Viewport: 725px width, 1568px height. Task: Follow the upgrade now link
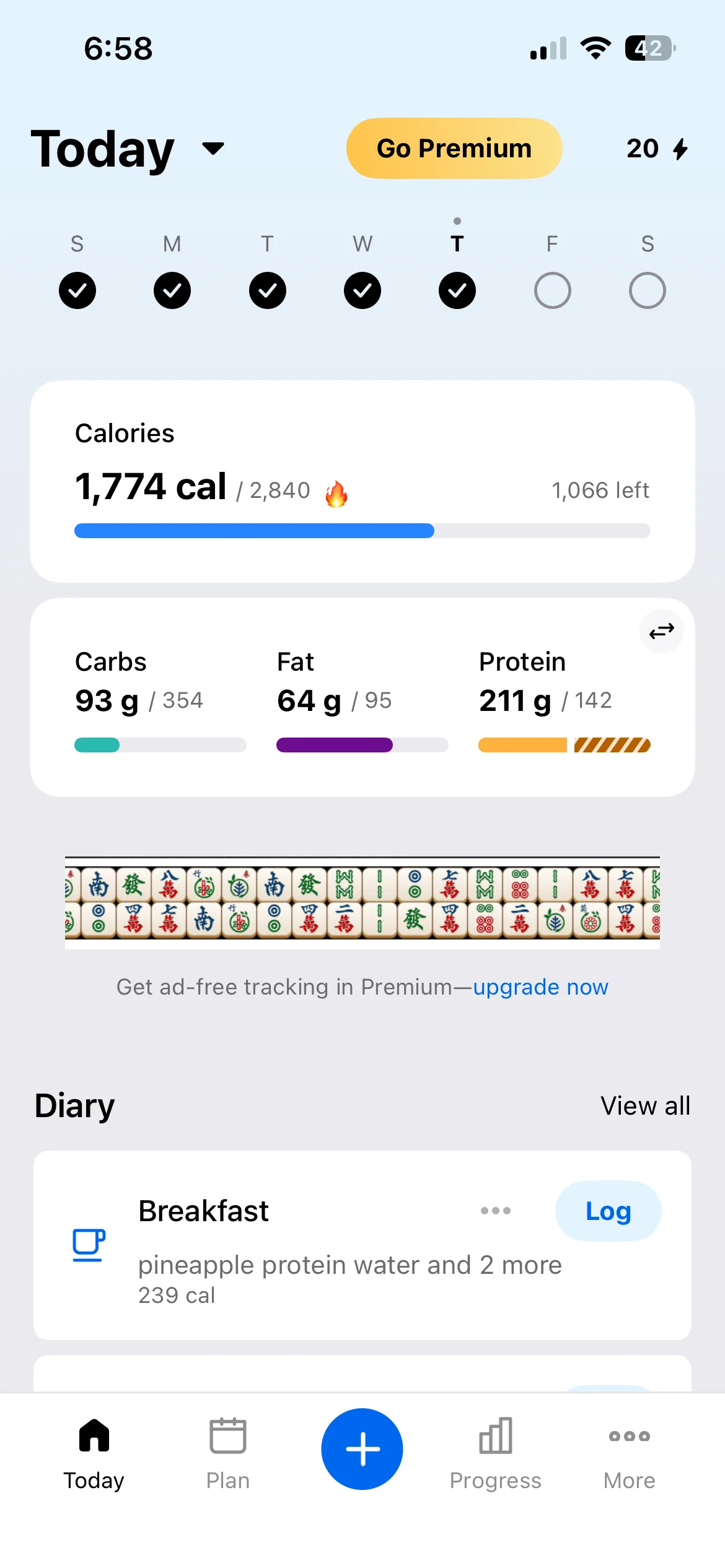click(x=540, y=987)
